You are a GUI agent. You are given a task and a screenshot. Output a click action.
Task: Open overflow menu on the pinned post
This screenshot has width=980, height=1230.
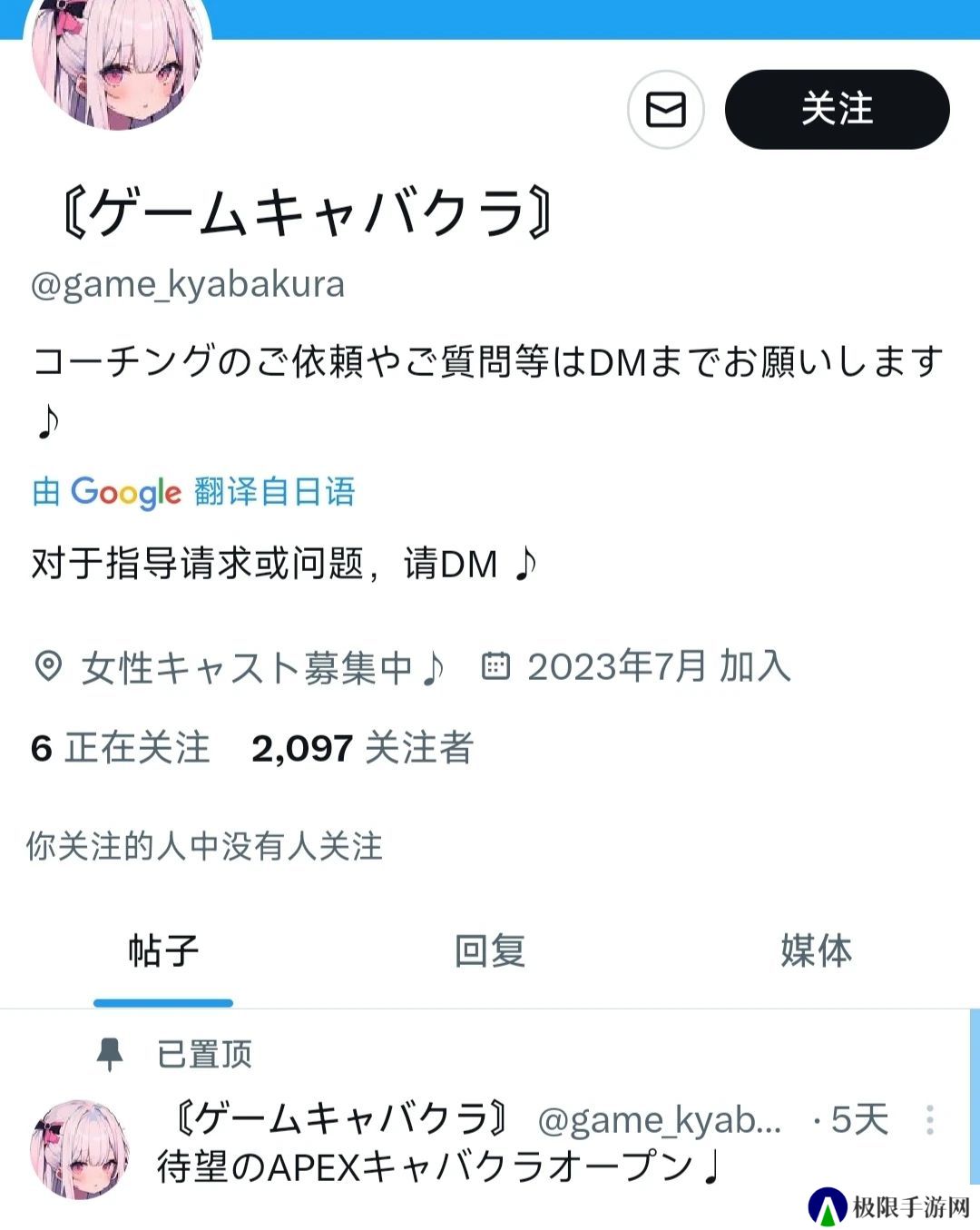(x=929, y=1119)
